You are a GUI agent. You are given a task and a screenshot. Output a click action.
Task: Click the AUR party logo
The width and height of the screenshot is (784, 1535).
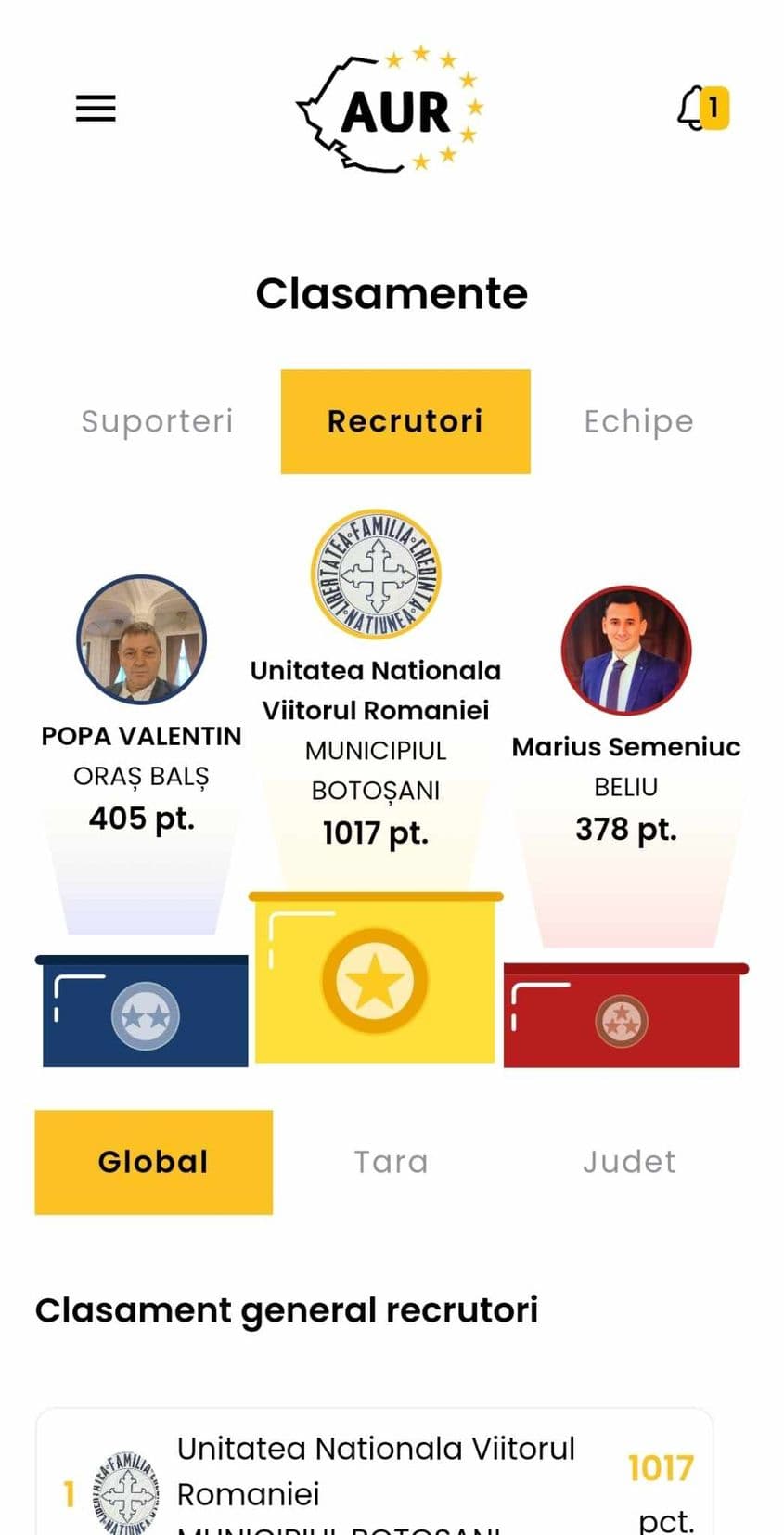(390, 109)
